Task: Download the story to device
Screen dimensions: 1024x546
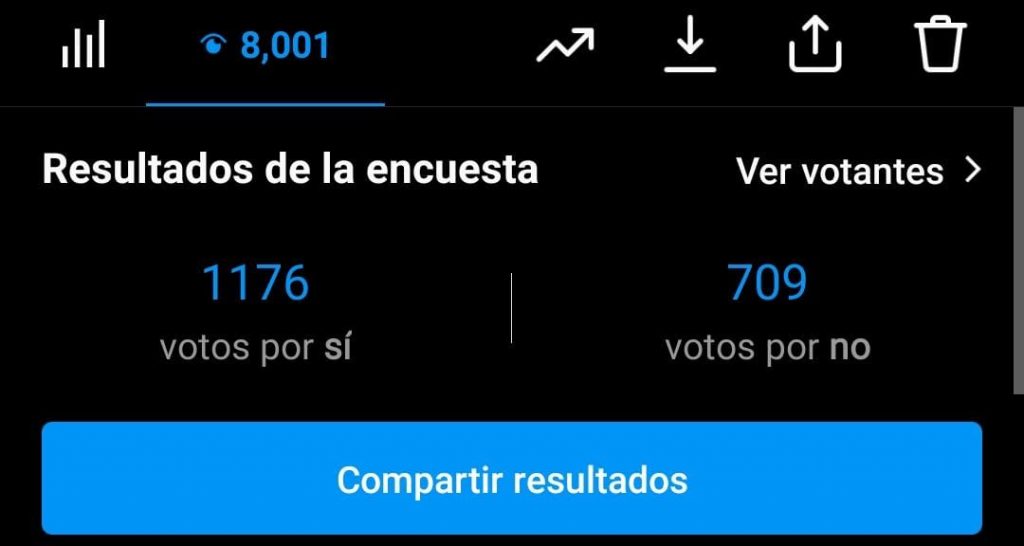Action: pos(690,46)
